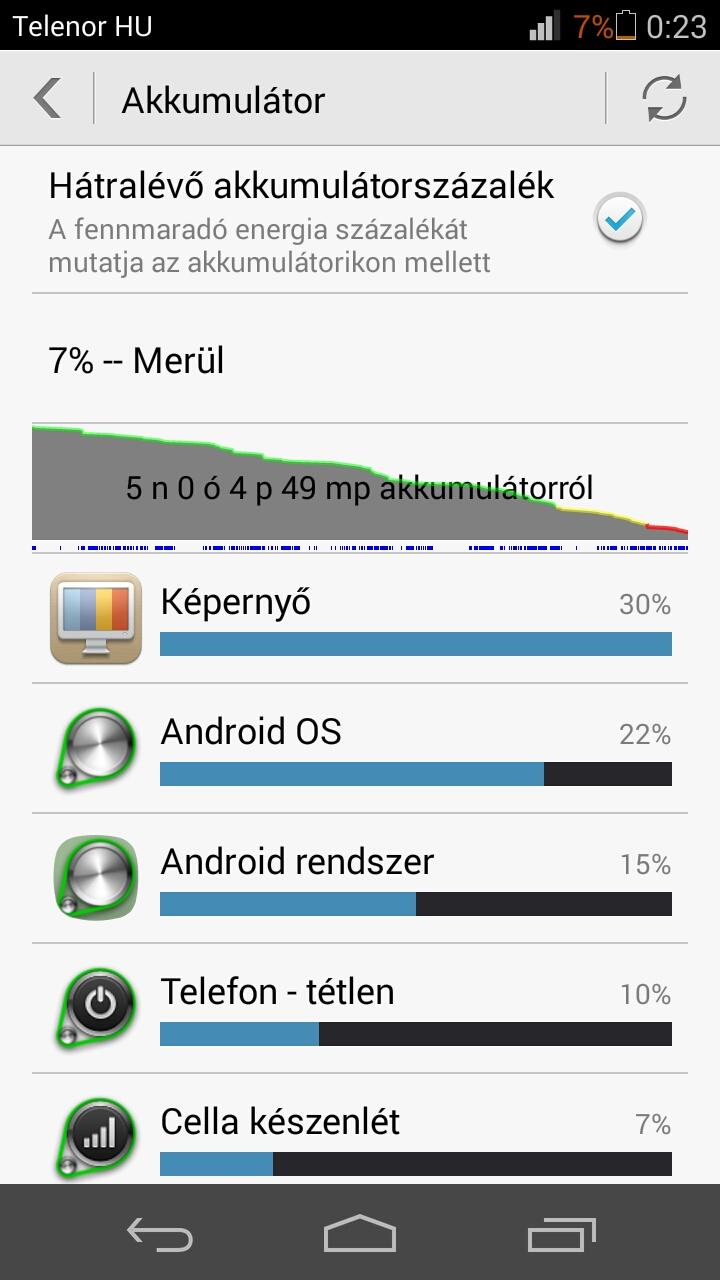The height and width of the screenshot is (1280, 720).
Task: Open Képernyő battery usage details
Action: [360, 619]
